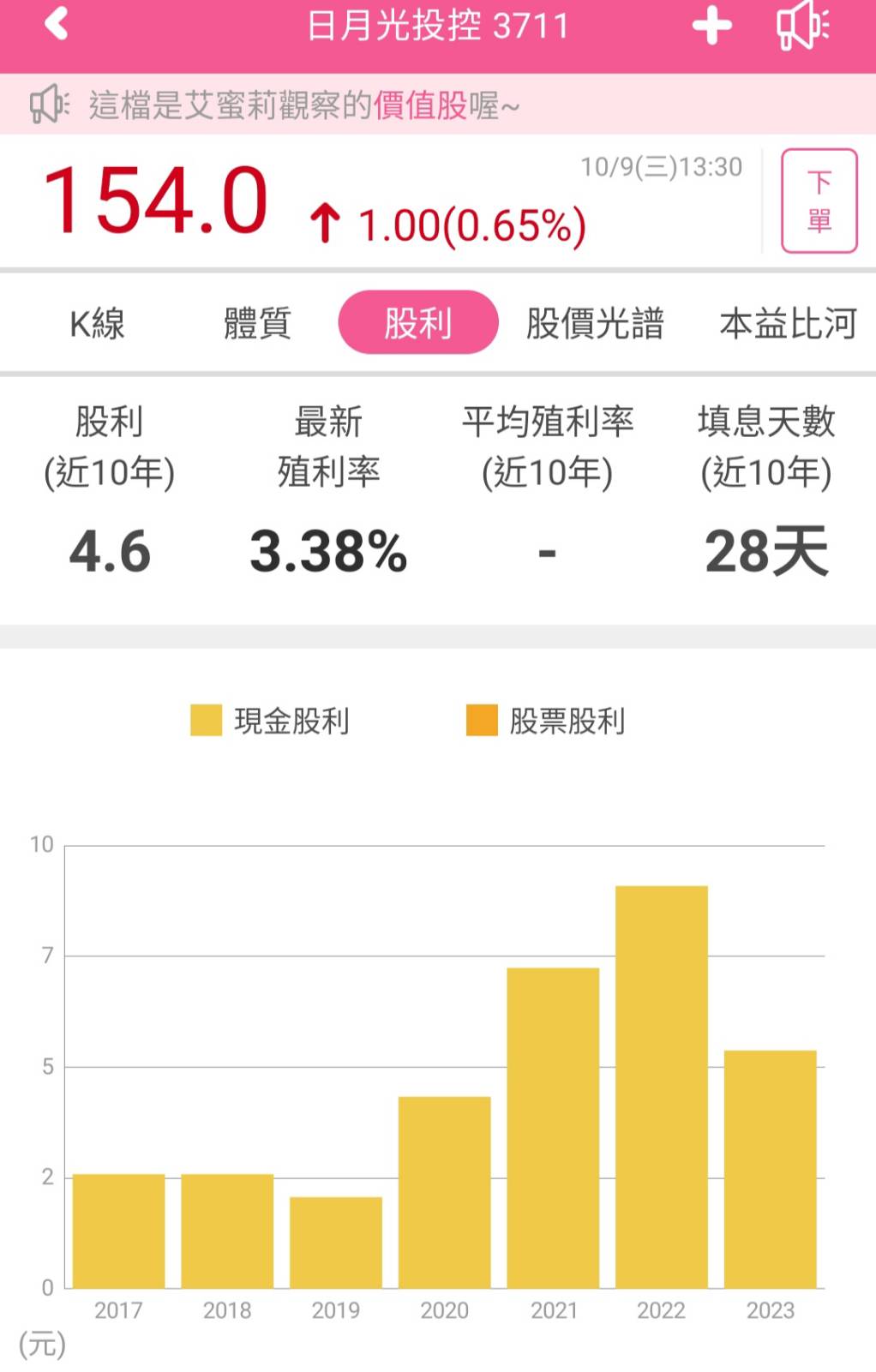Open the 股價光譜 tab
The width and height of the screenshot is (876, 1372).
pyautogui.click(x=595, y=324)
